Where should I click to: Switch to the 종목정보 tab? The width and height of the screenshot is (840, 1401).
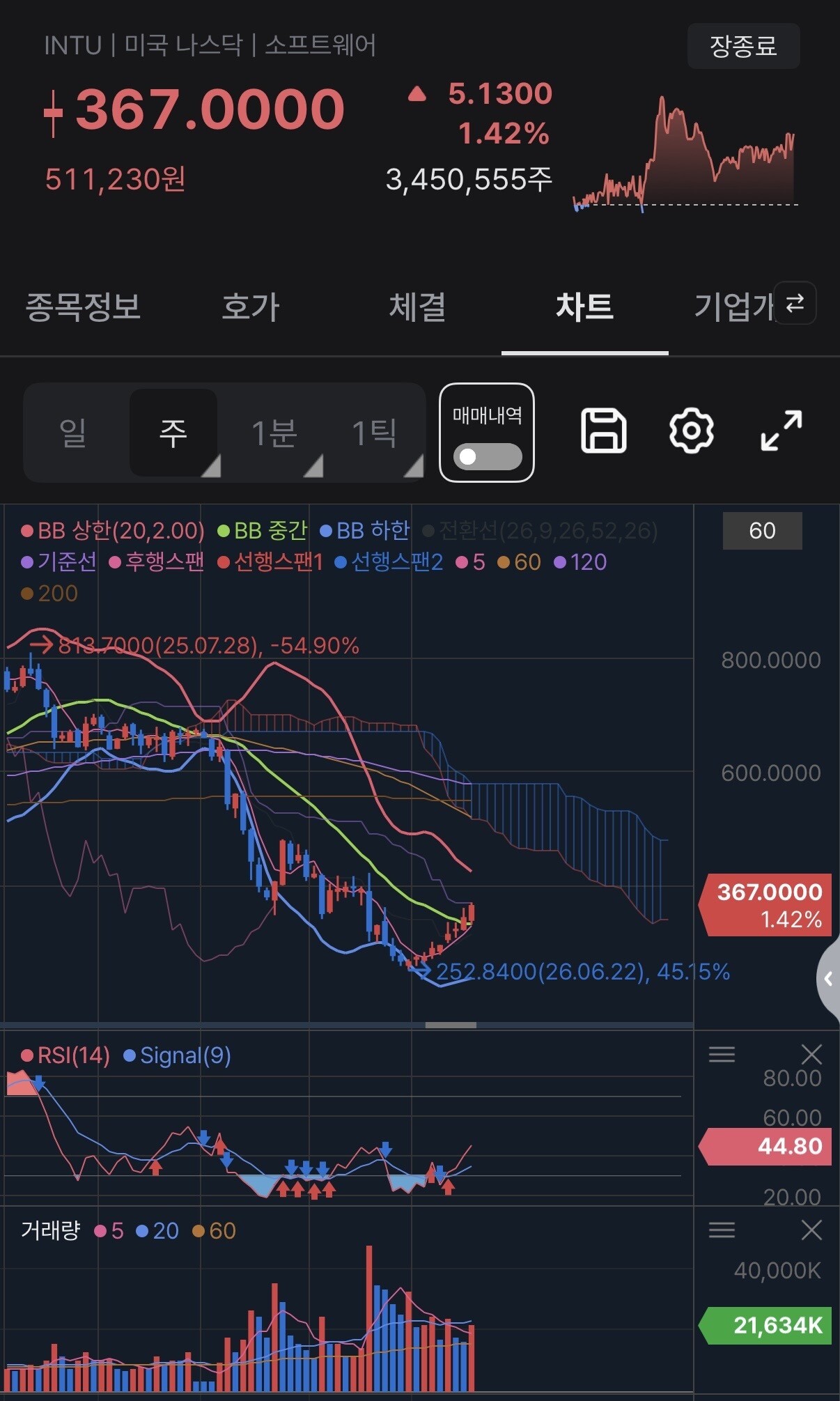point(84,307)
